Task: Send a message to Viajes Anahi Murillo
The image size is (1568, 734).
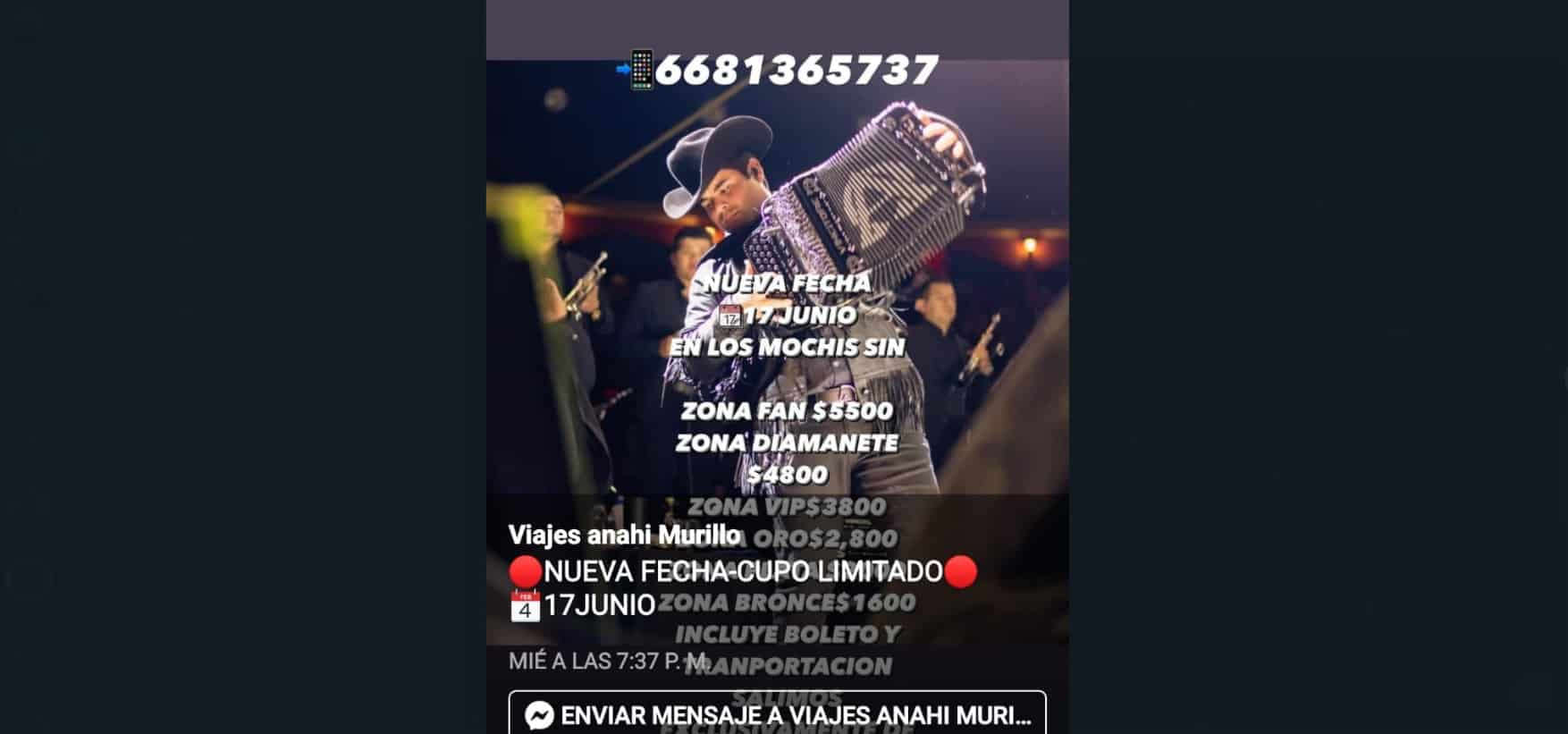Action: [777, 714]
